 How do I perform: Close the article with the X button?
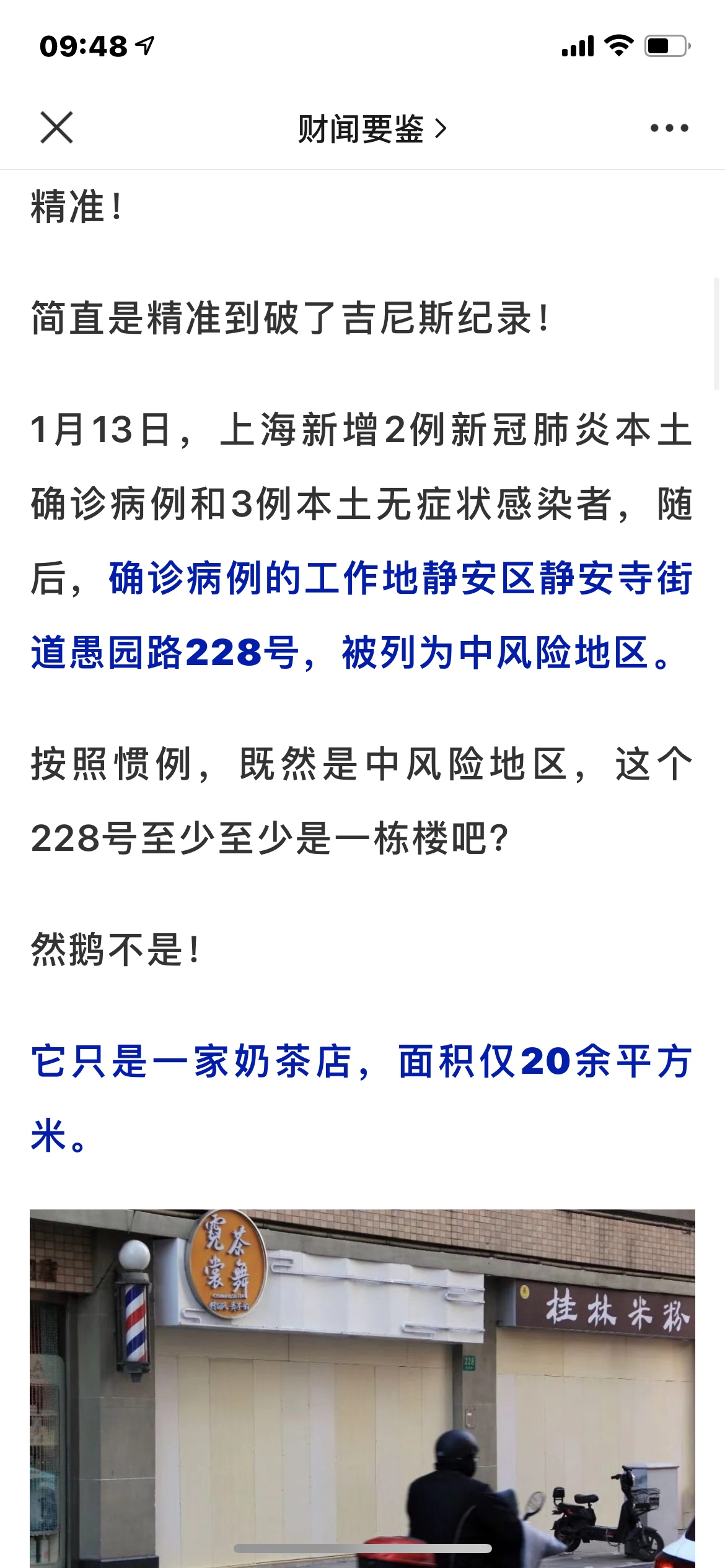click(x=56, y=128)
